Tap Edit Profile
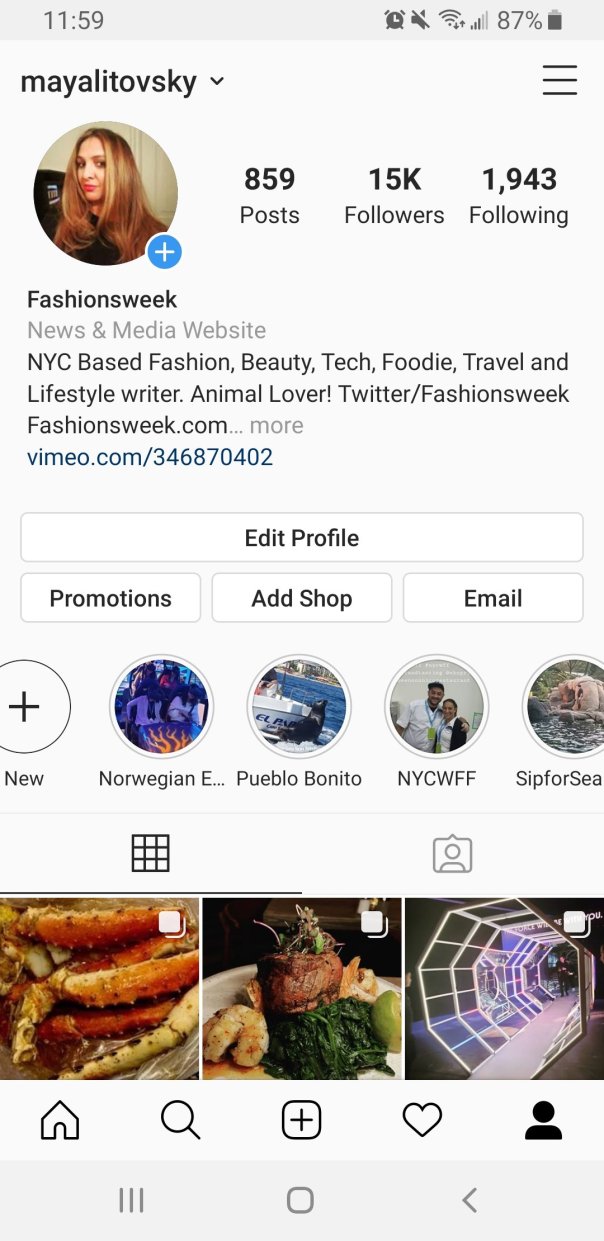The height and width of the screenshot is (1241, 604). (x=301, y=538)
